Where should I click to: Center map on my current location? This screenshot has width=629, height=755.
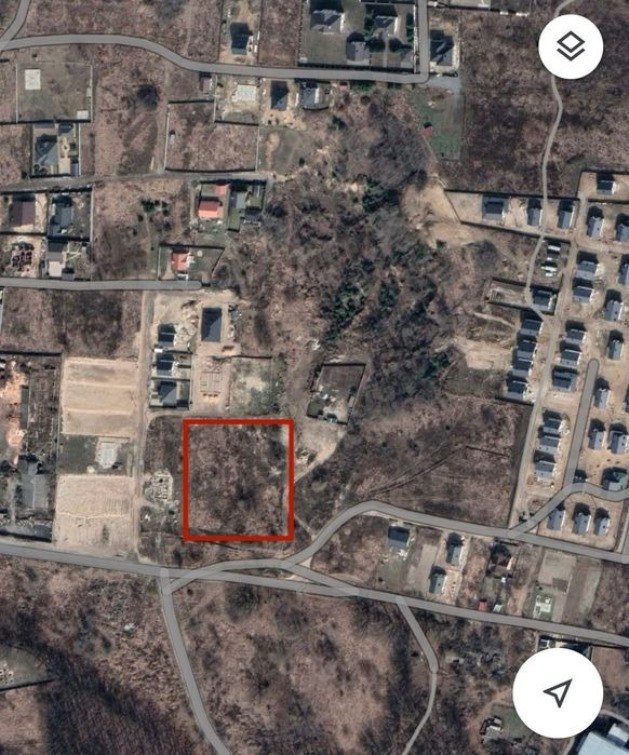point(558,692)
